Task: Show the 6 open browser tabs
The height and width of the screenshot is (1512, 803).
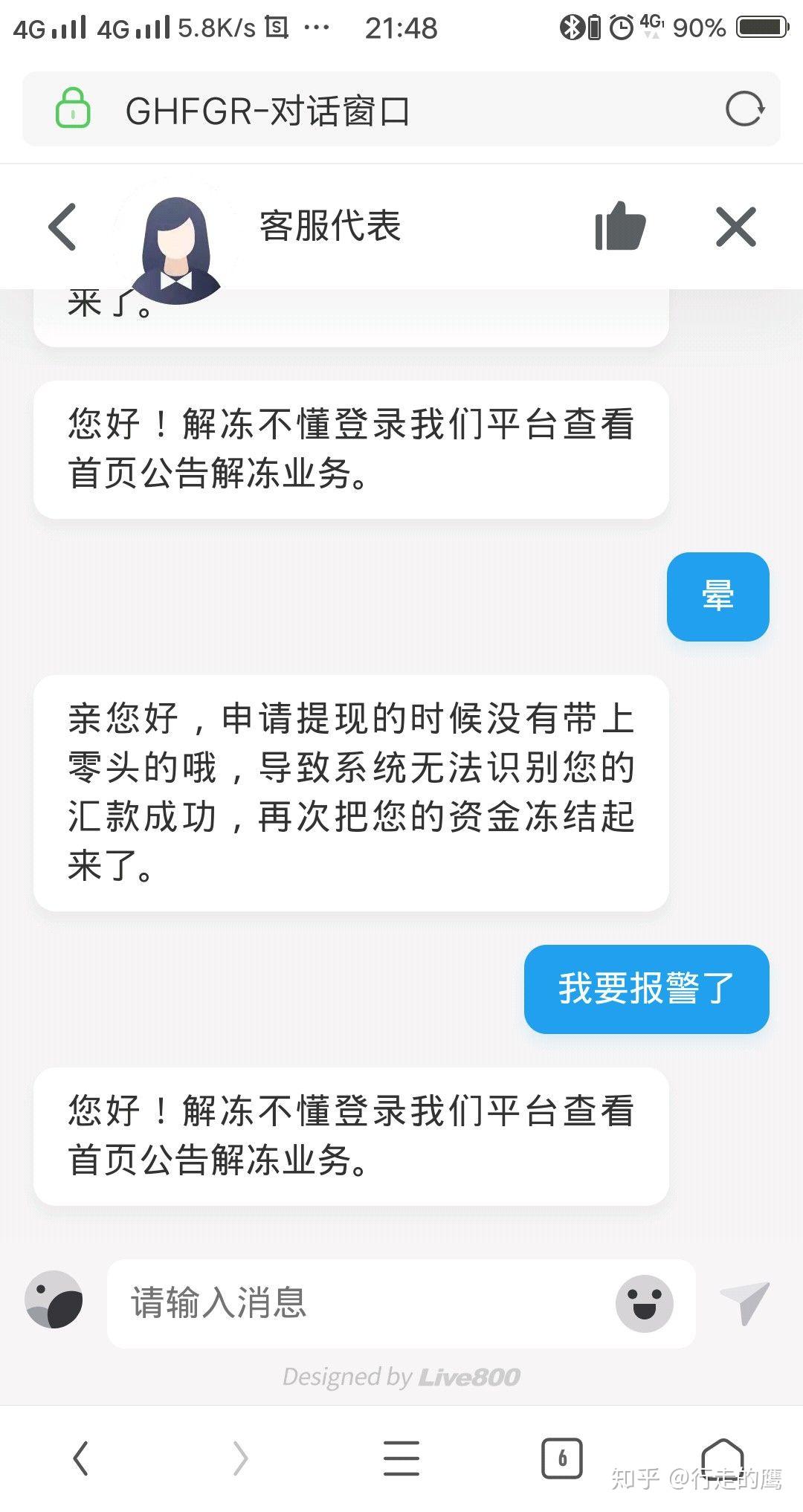Action: 561,1458
